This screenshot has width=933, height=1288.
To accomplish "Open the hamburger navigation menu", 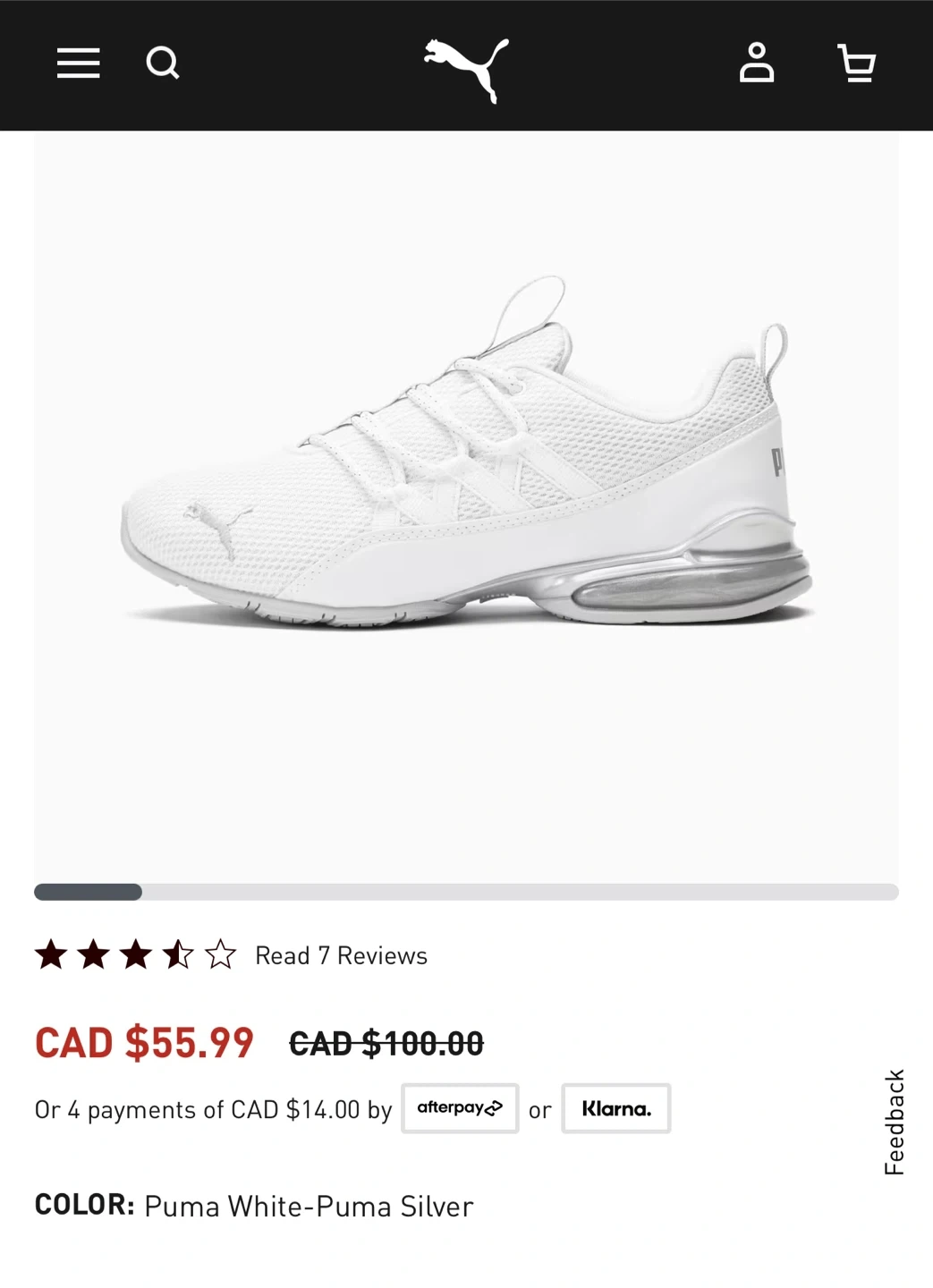I will pyautogui.click(x=78, y=64).
